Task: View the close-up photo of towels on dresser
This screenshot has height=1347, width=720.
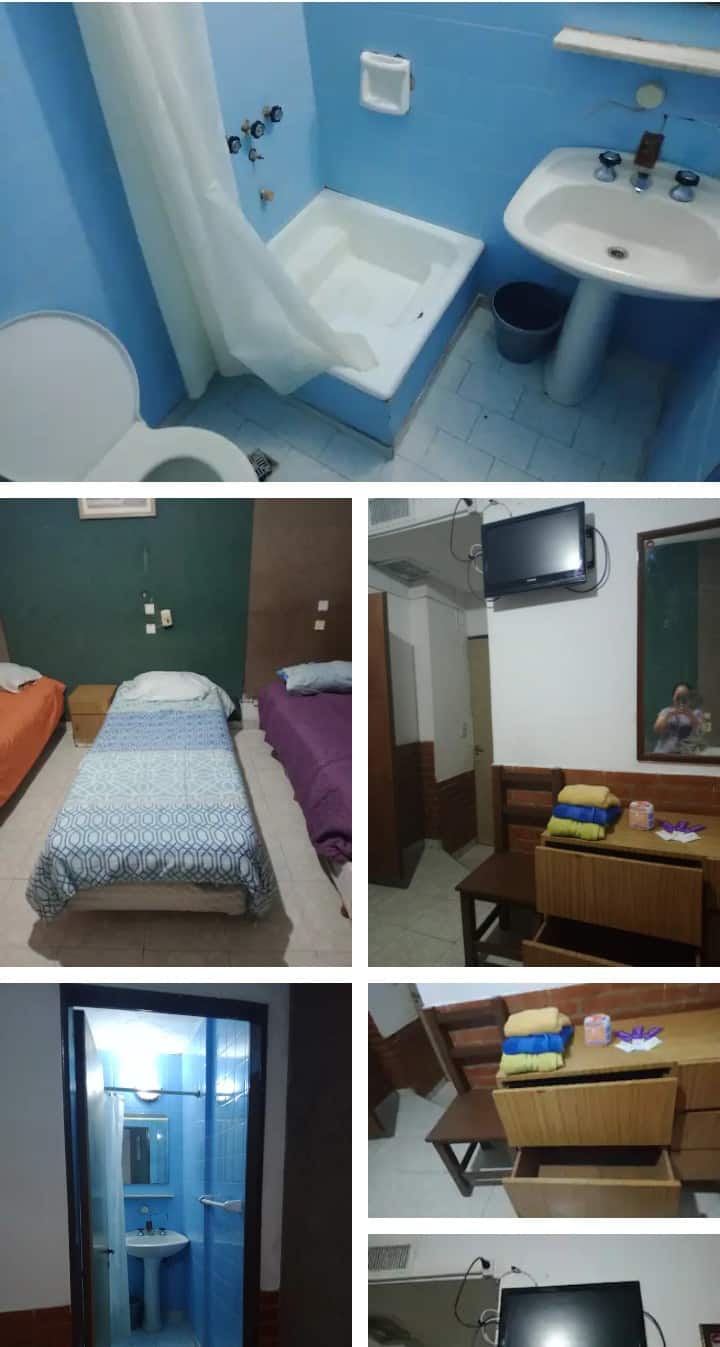Action: 544,1100
